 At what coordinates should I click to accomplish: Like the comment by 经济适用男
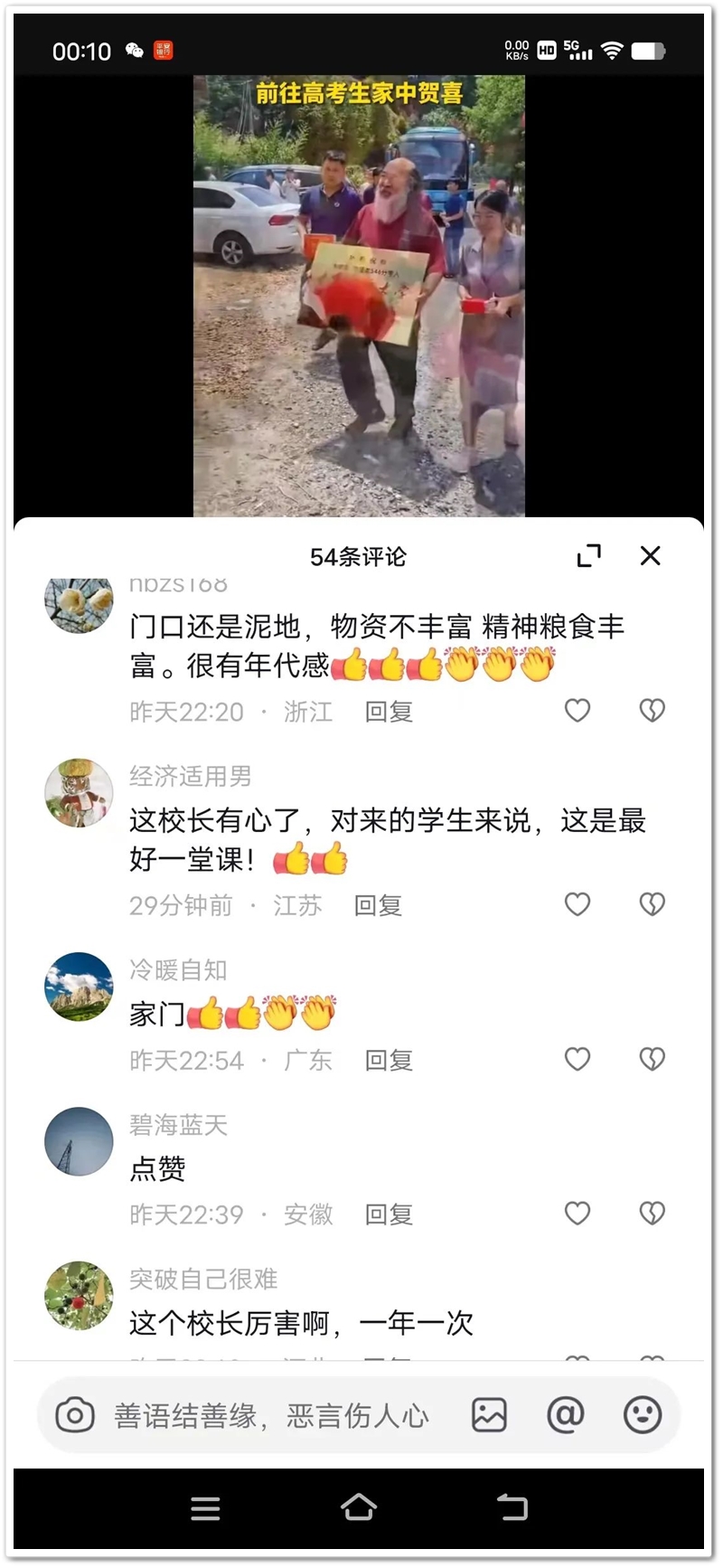point(577,904)
